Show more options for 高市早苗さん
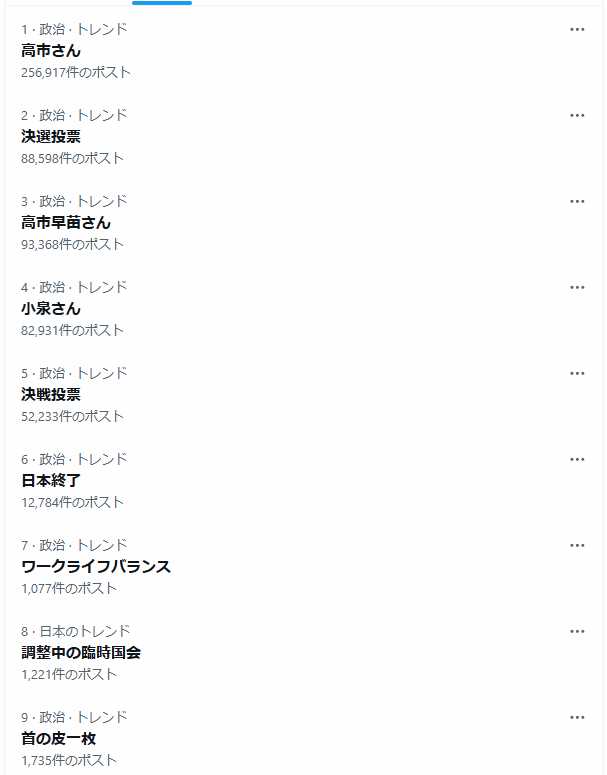 (x=577, y=201)
